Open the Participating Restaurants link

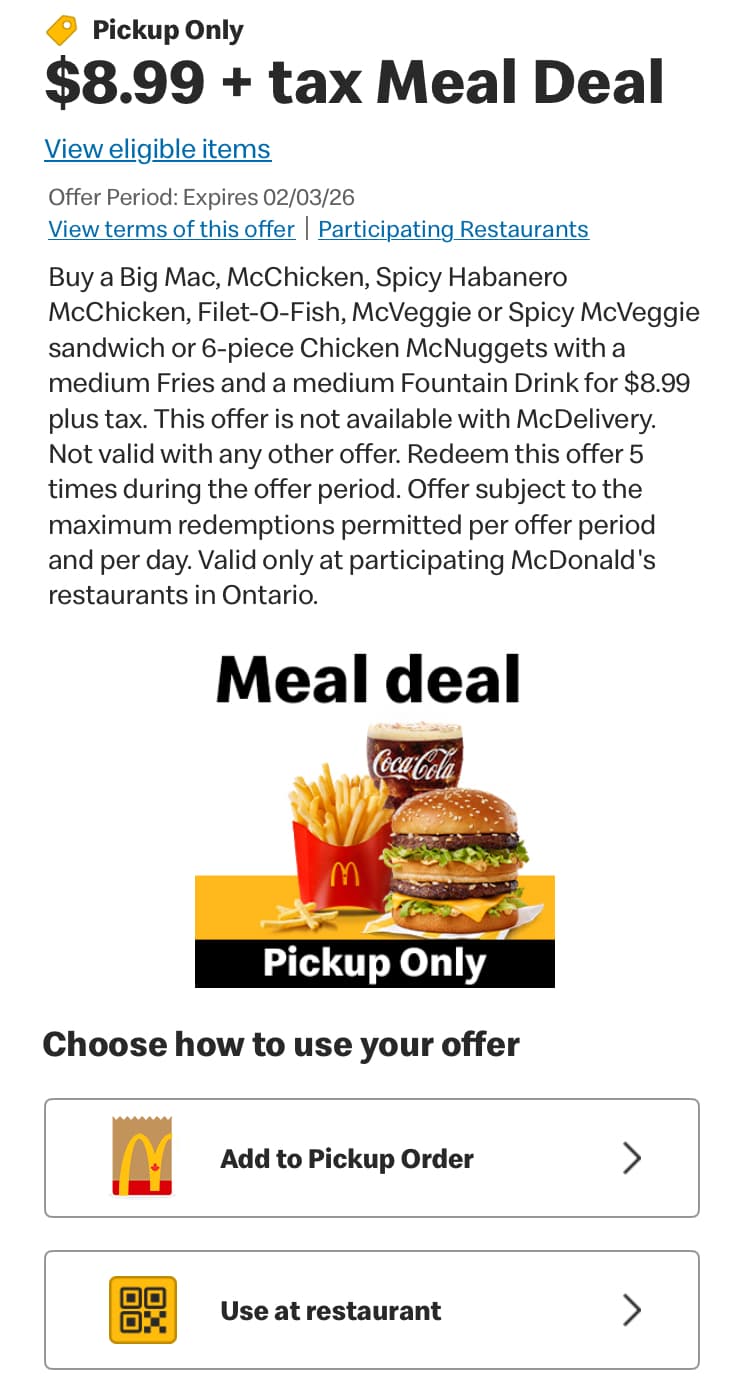pyautogui.click(x=453, y=229)
